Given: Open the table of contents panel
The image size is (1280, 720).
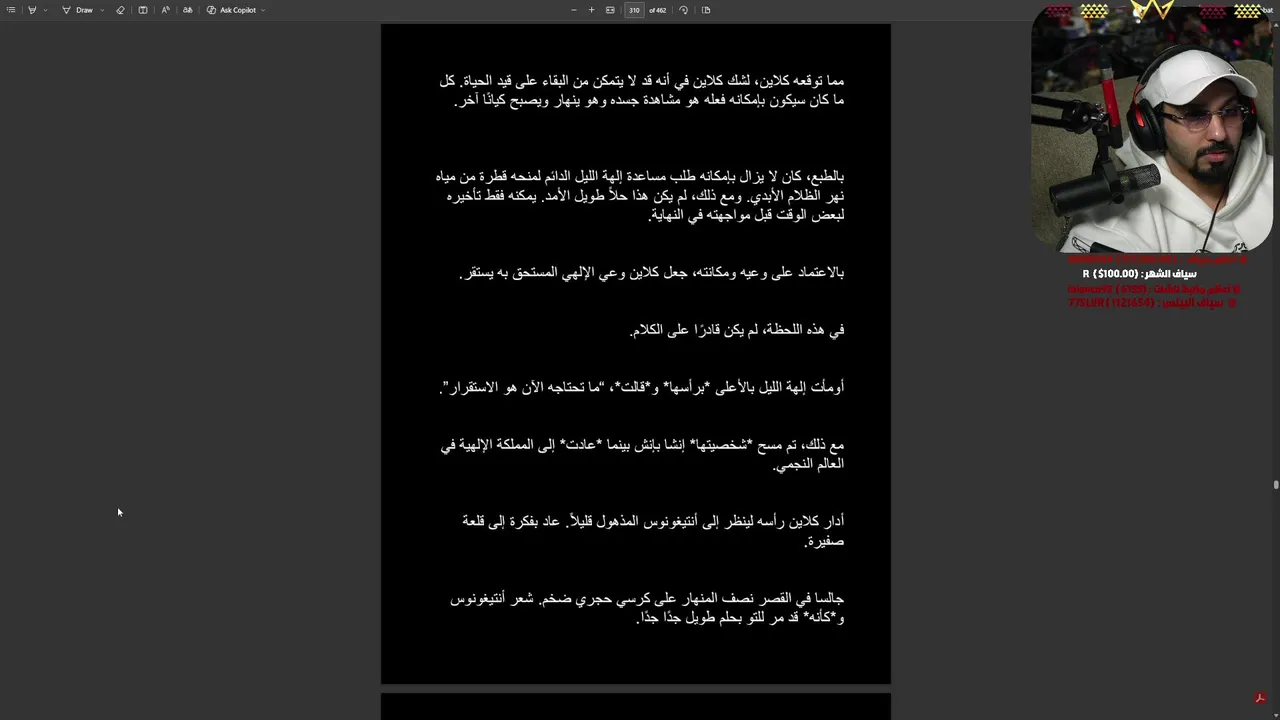Looking at the screenshot, I should 11,10.
